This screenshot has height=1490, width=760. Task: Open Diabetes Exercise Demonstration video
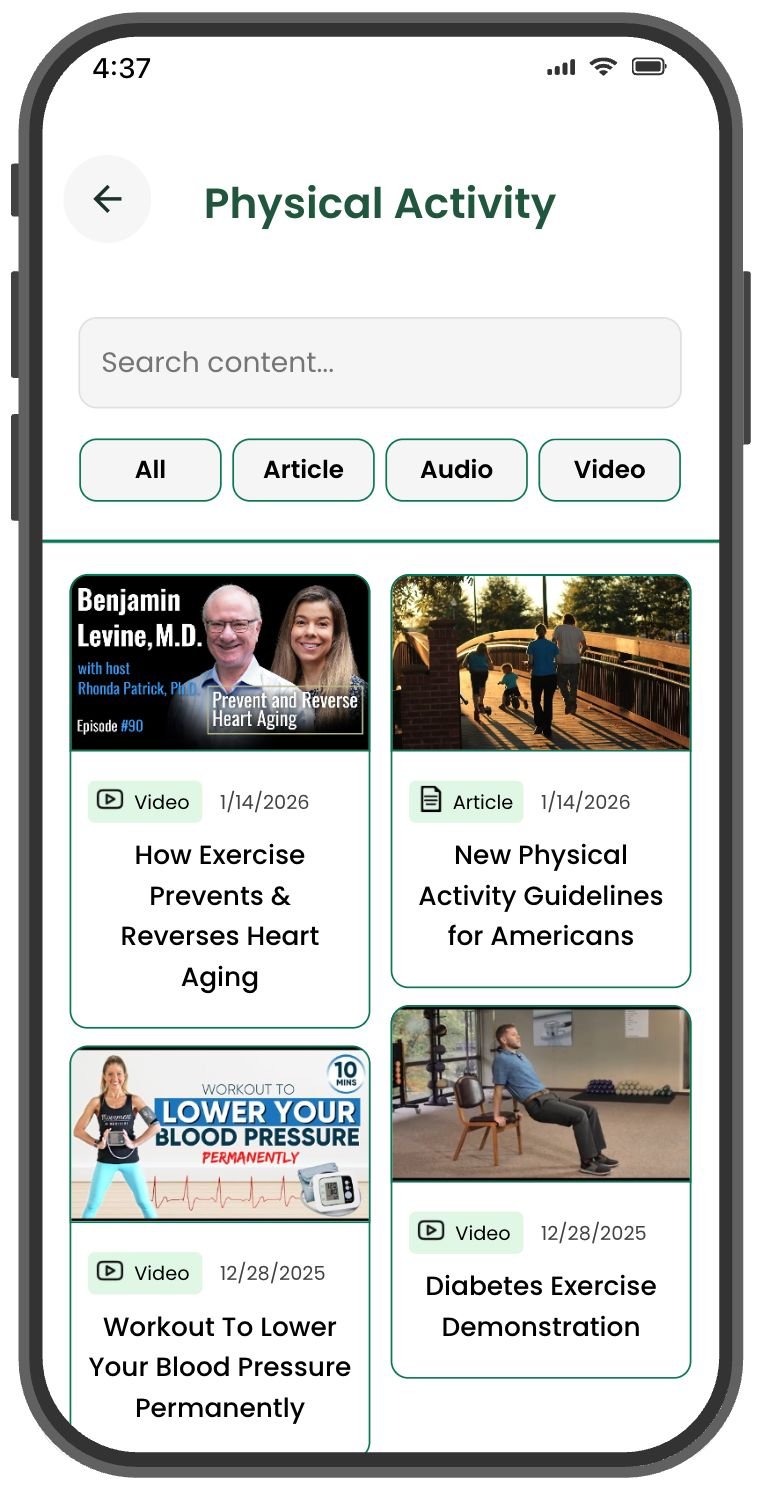540,1305
